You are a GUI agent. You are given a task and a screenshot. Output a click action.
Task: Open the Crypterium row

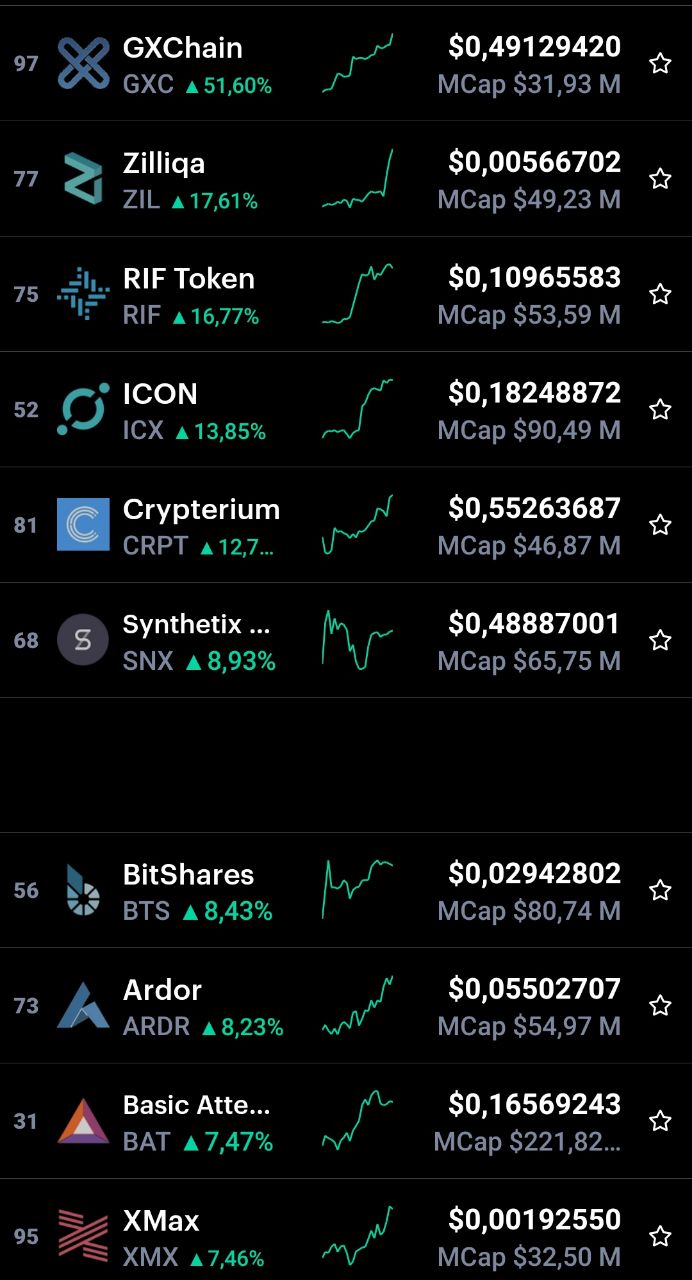coord(346,525)
